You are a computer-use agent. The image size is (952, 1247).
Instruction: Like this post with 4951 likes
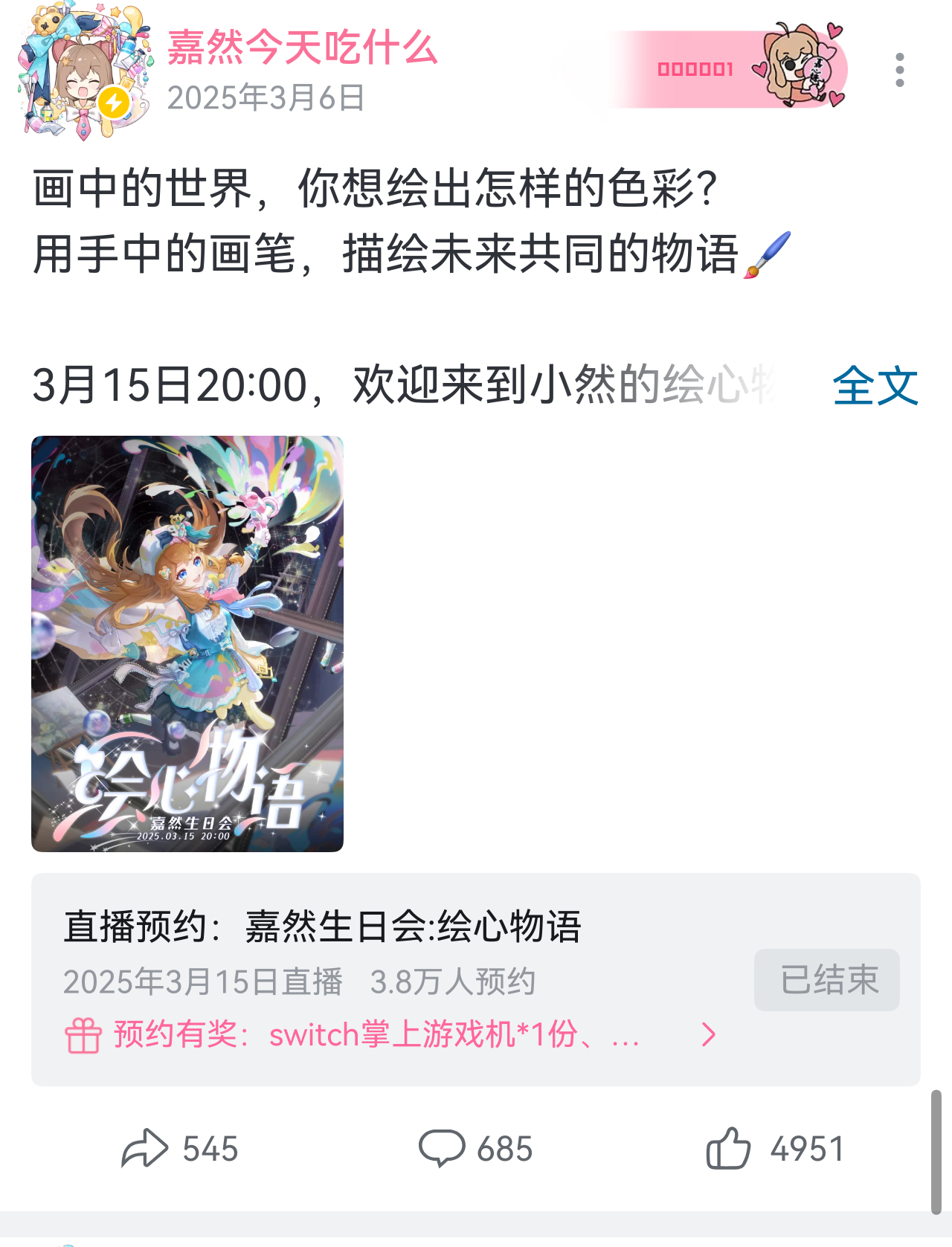click(x=774, y=1148)
